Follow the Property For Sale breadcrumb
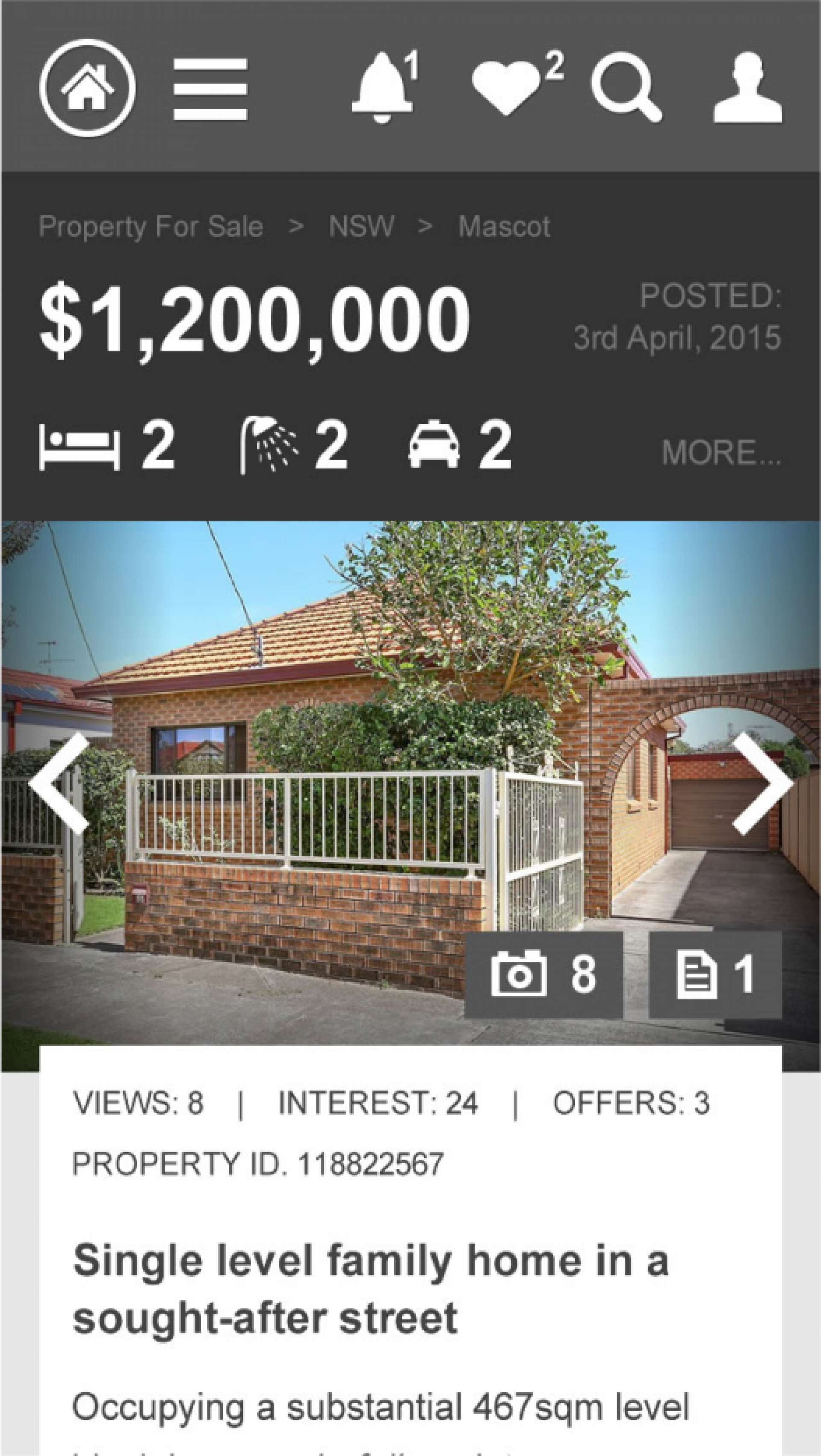The height and width of the screenshot is (1456, 821). coord(151,227)
